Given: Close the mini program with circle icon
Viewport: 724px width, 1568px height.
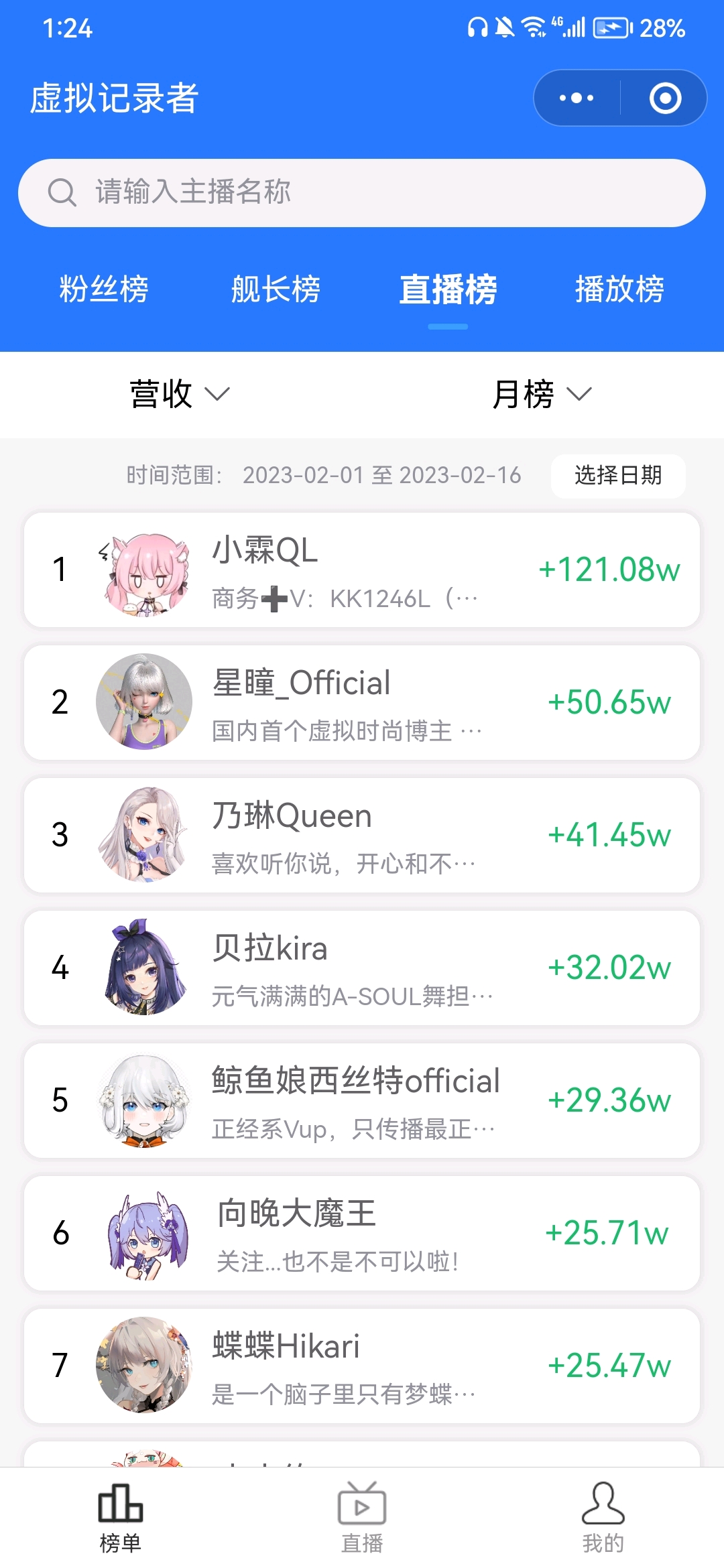Looking at the screenshot, I should pyautogui.click(x=665, y=98).
